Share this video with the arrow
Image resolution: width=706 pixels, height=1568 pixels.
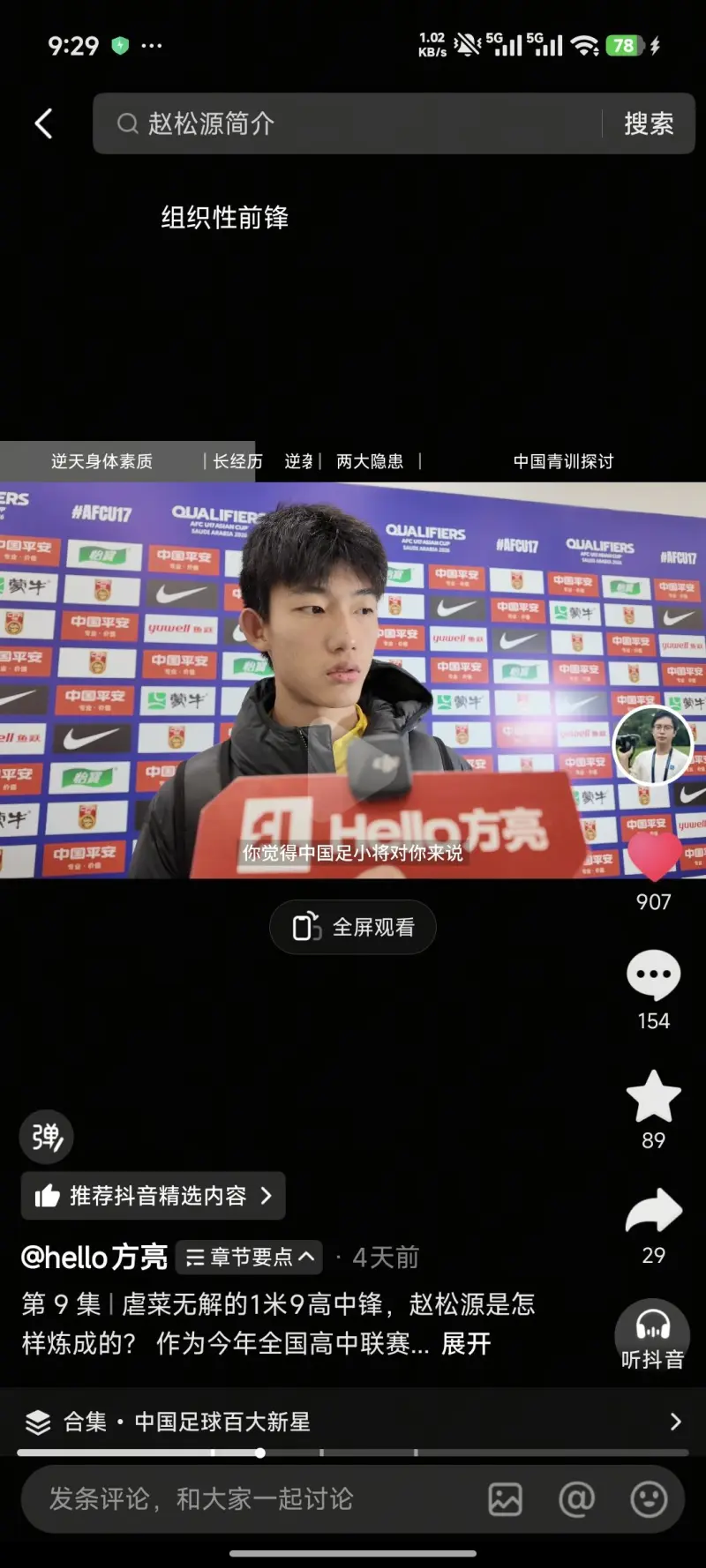(x=653, y=1212)
